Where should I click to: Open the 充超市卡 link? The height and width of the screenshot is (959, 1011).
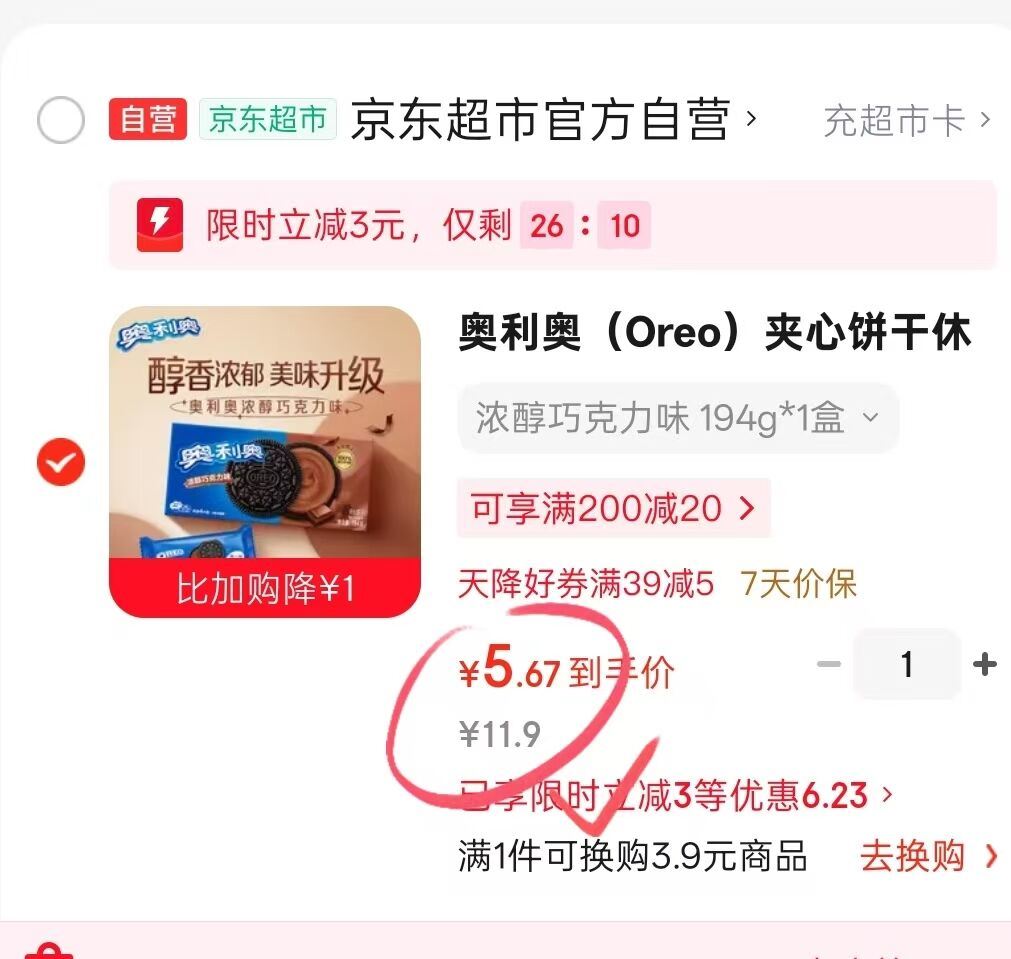905,121
